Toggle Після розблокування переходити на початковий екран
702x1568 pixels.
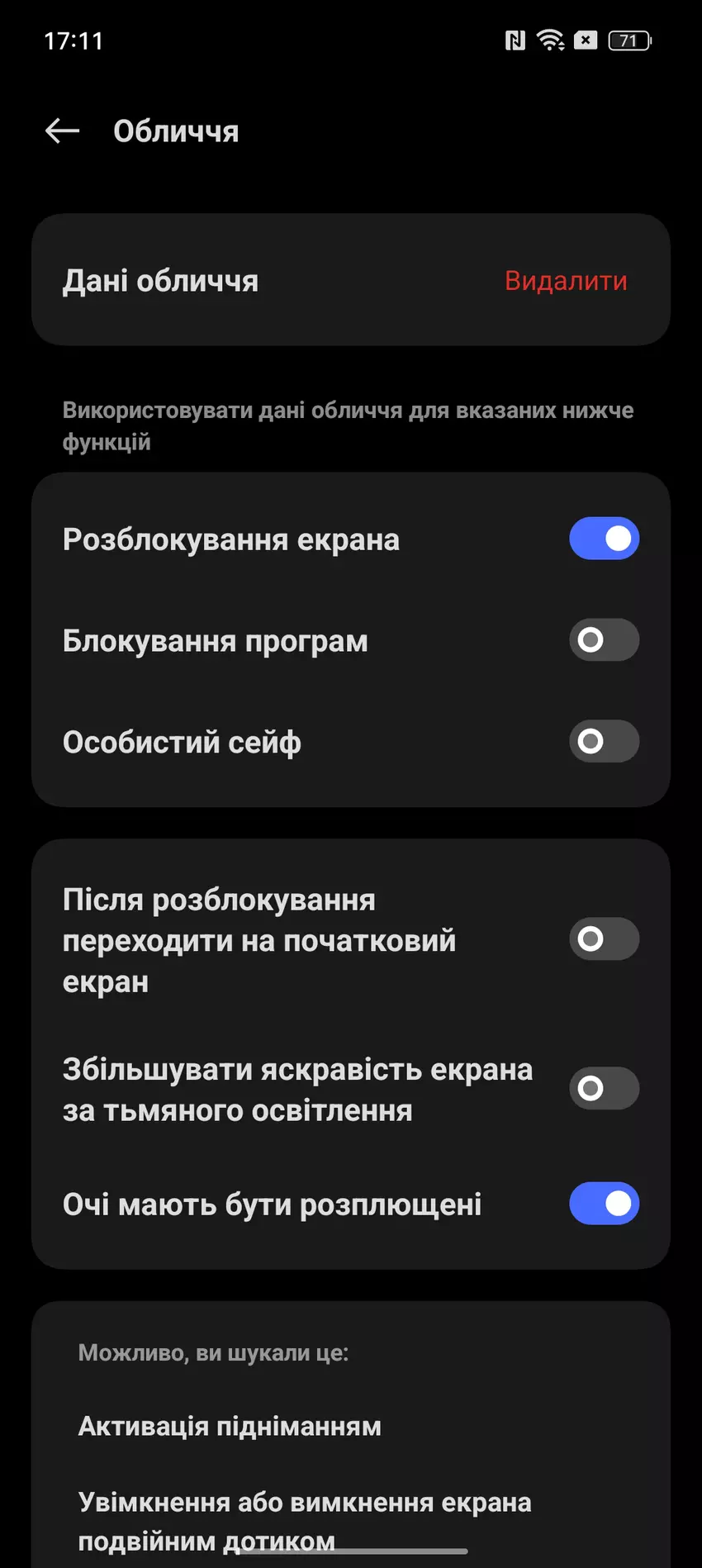pyautogui.click(x=604, y=939)
